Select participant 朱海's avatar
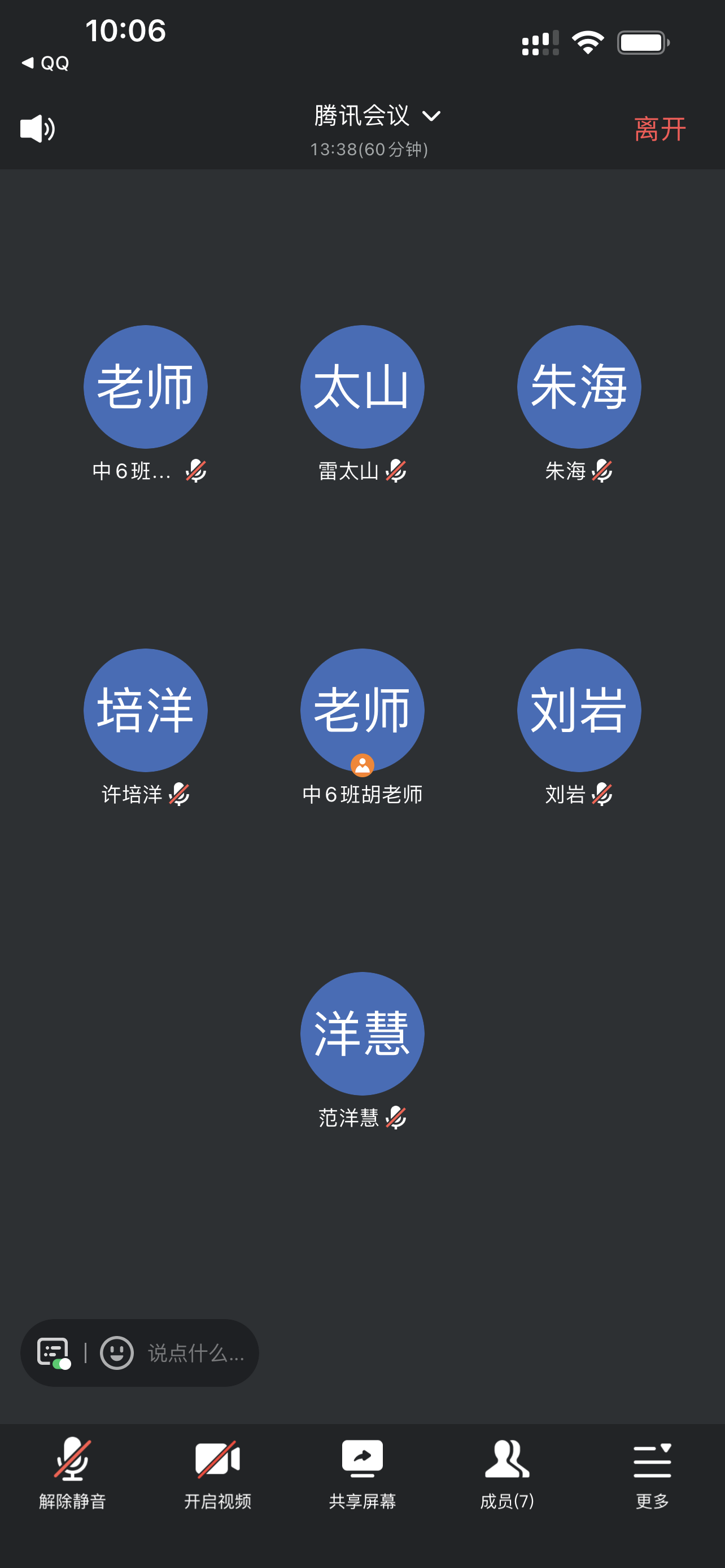Screen dimensions: 725x1568 579,387
